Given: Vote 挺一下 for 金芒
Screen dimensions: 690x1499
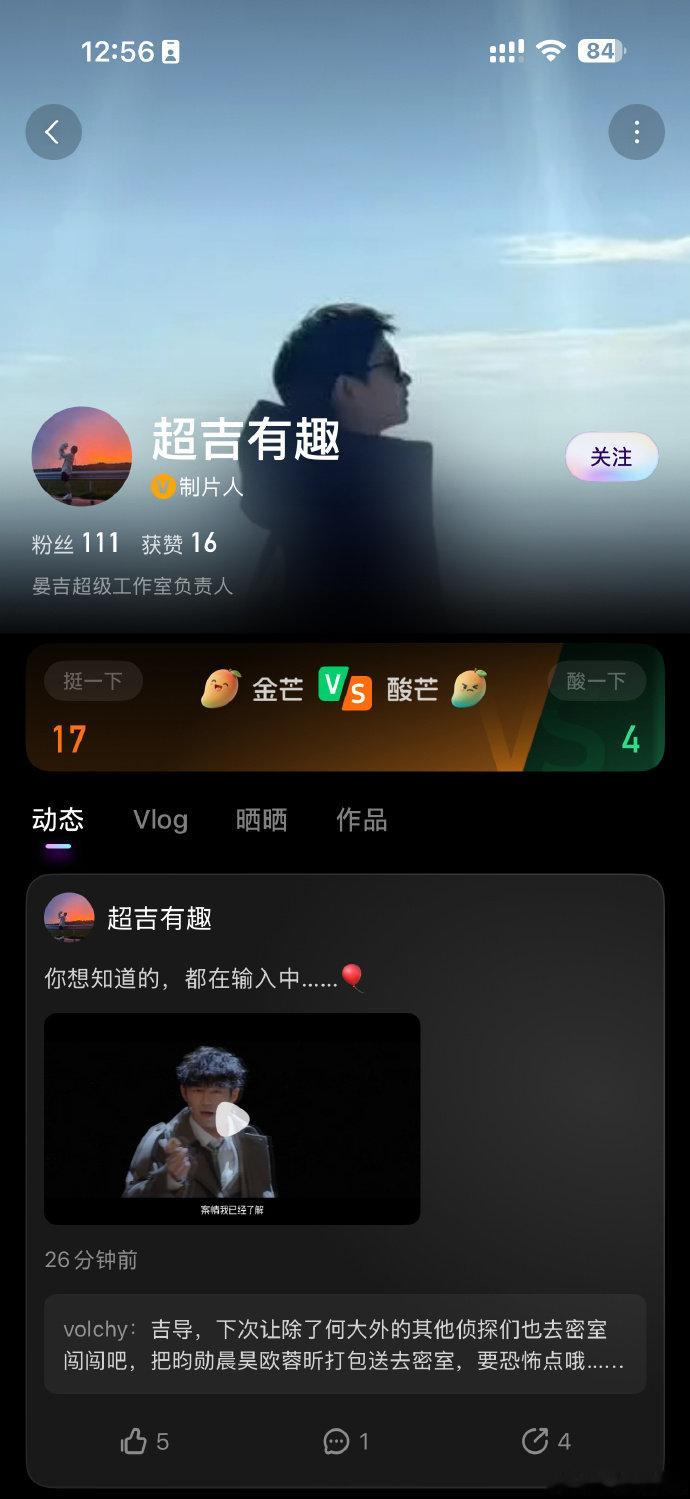Looking at the screenshot, I should click(93, 681).
